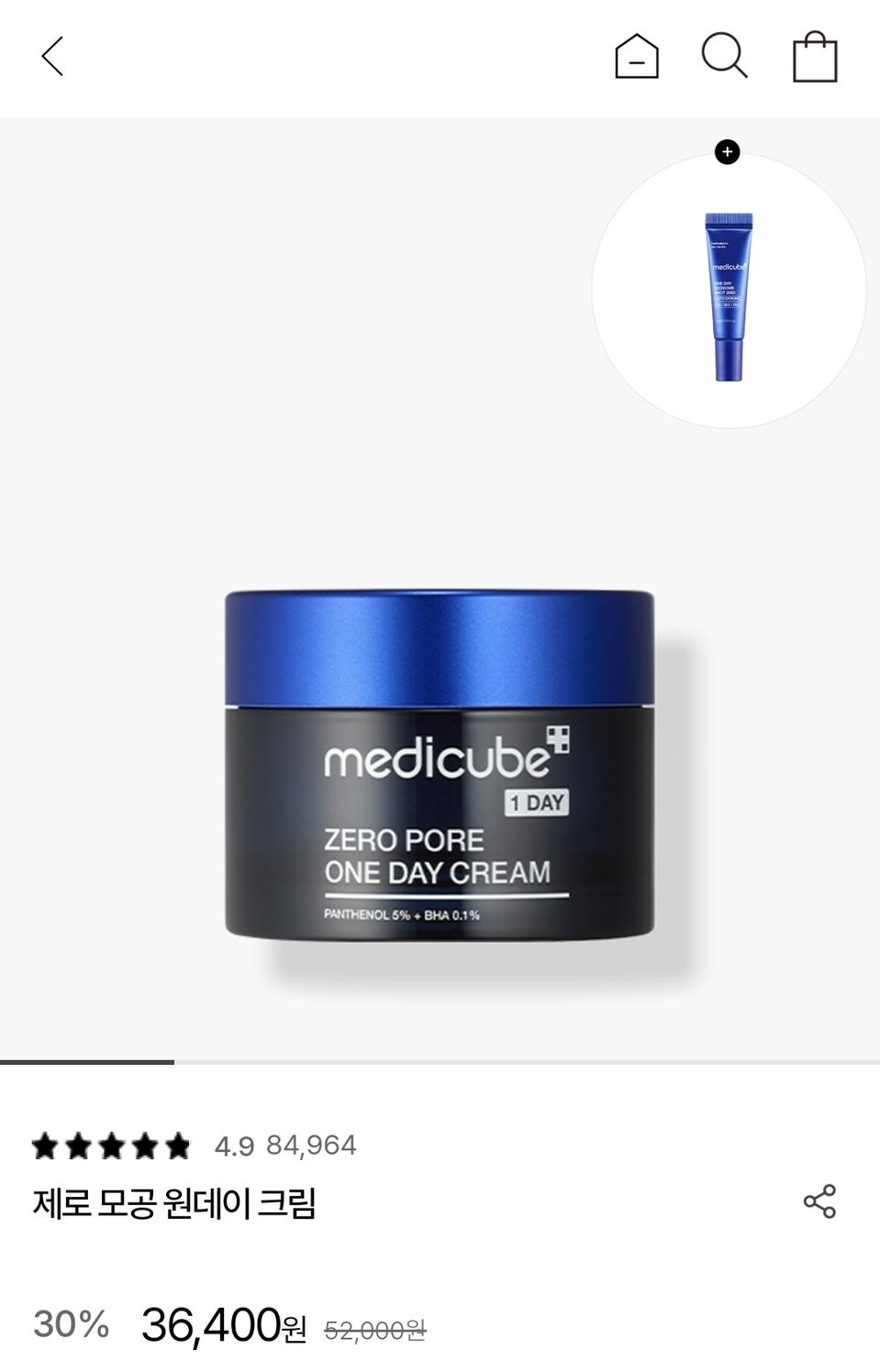Open the bonus tube product bubble

[x=729, y=292]
